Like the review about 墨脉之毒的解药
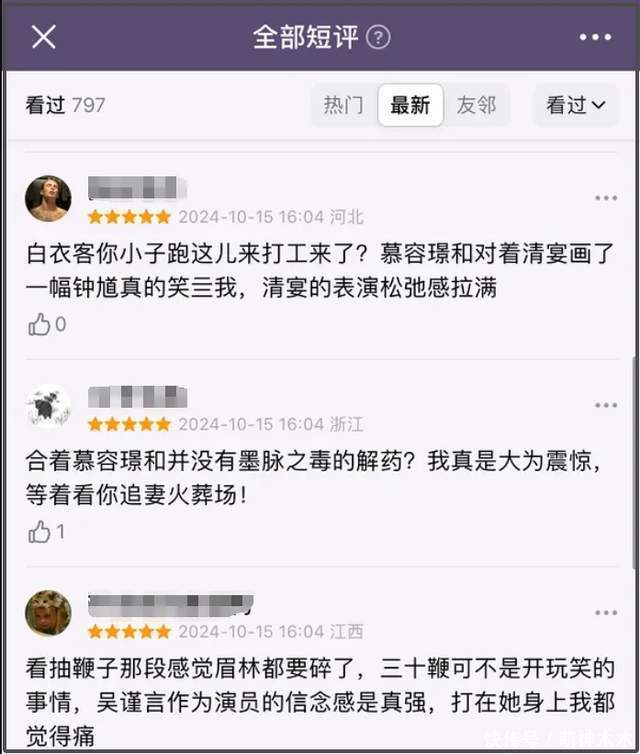Image resolution: width=640 pixels, height=754 pixels. (x=41, y=532)
